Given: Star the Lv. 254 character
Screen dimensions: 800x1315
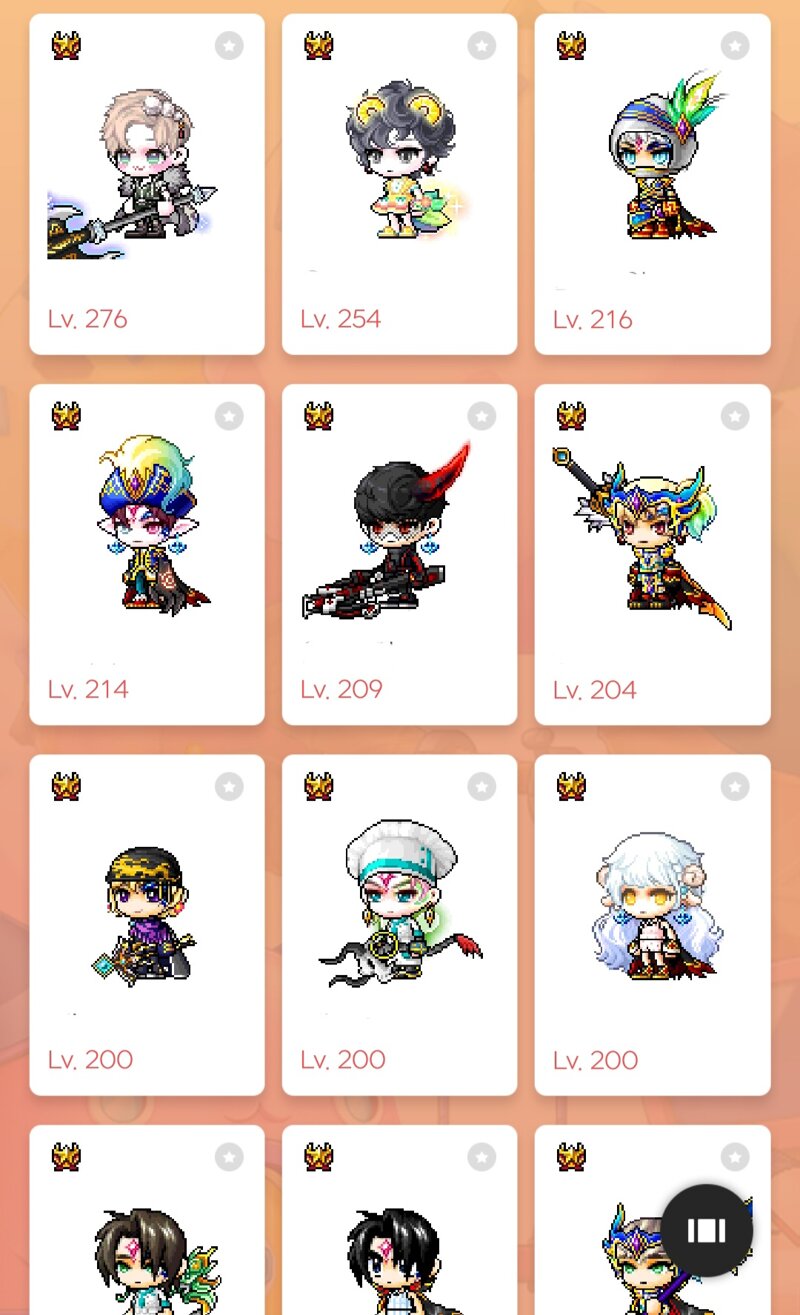Looking at the screenshot, I should [x=481, y=45].
